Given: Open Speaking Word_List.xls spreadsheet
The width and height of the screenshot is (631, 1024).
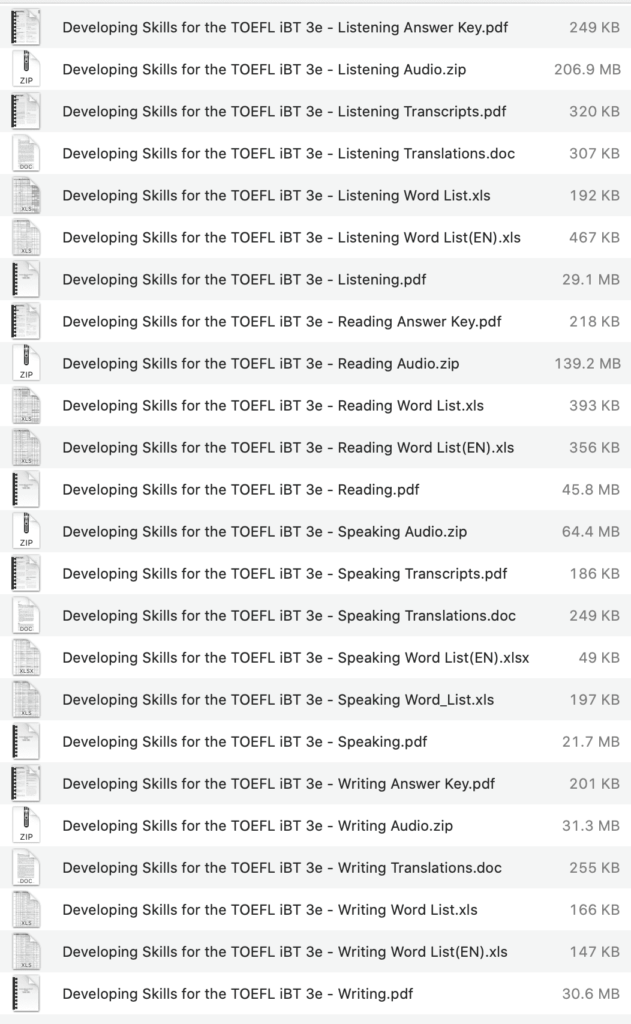Looking at the screenshot, I should [x=278, y=699].
